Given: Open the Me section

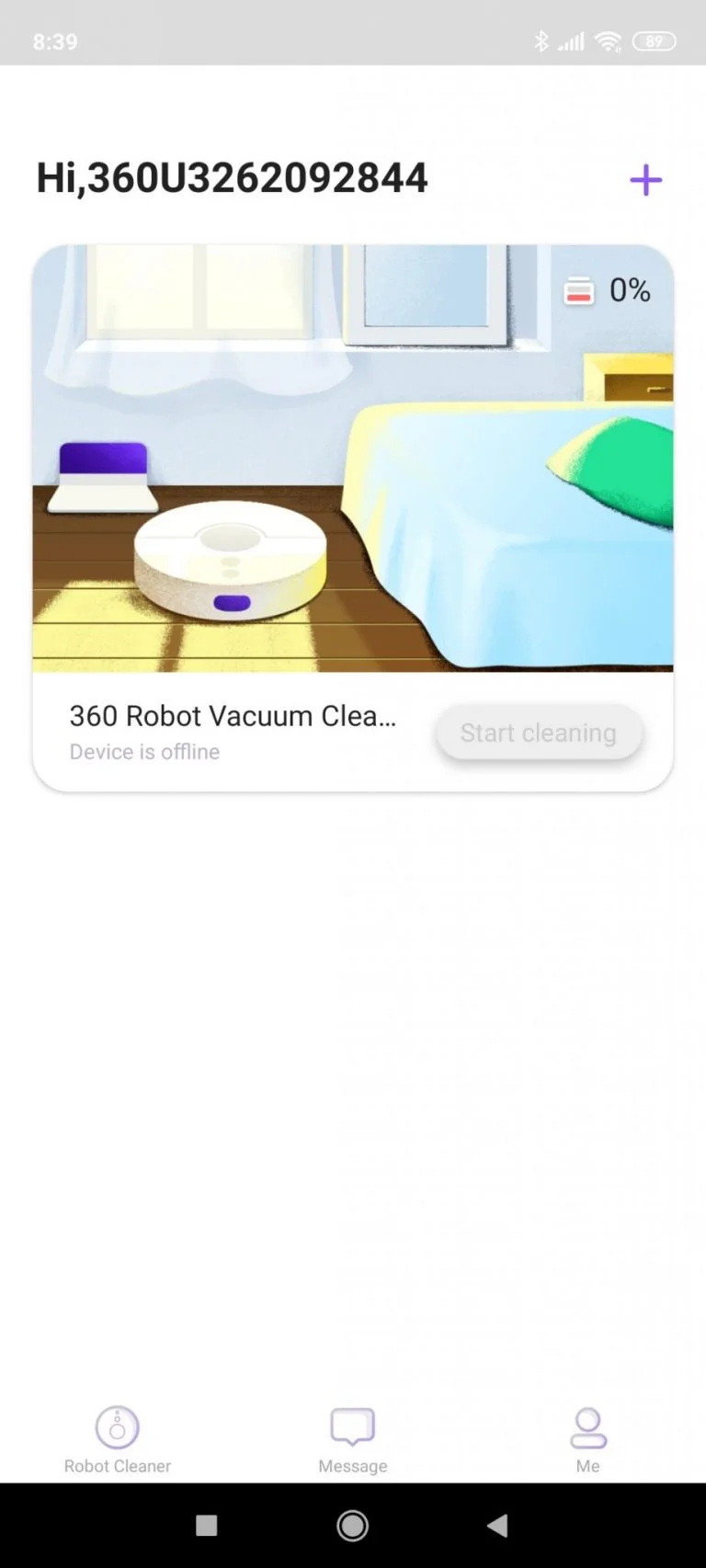Looking at the screenshot, I should click(x=587, y=1438).
